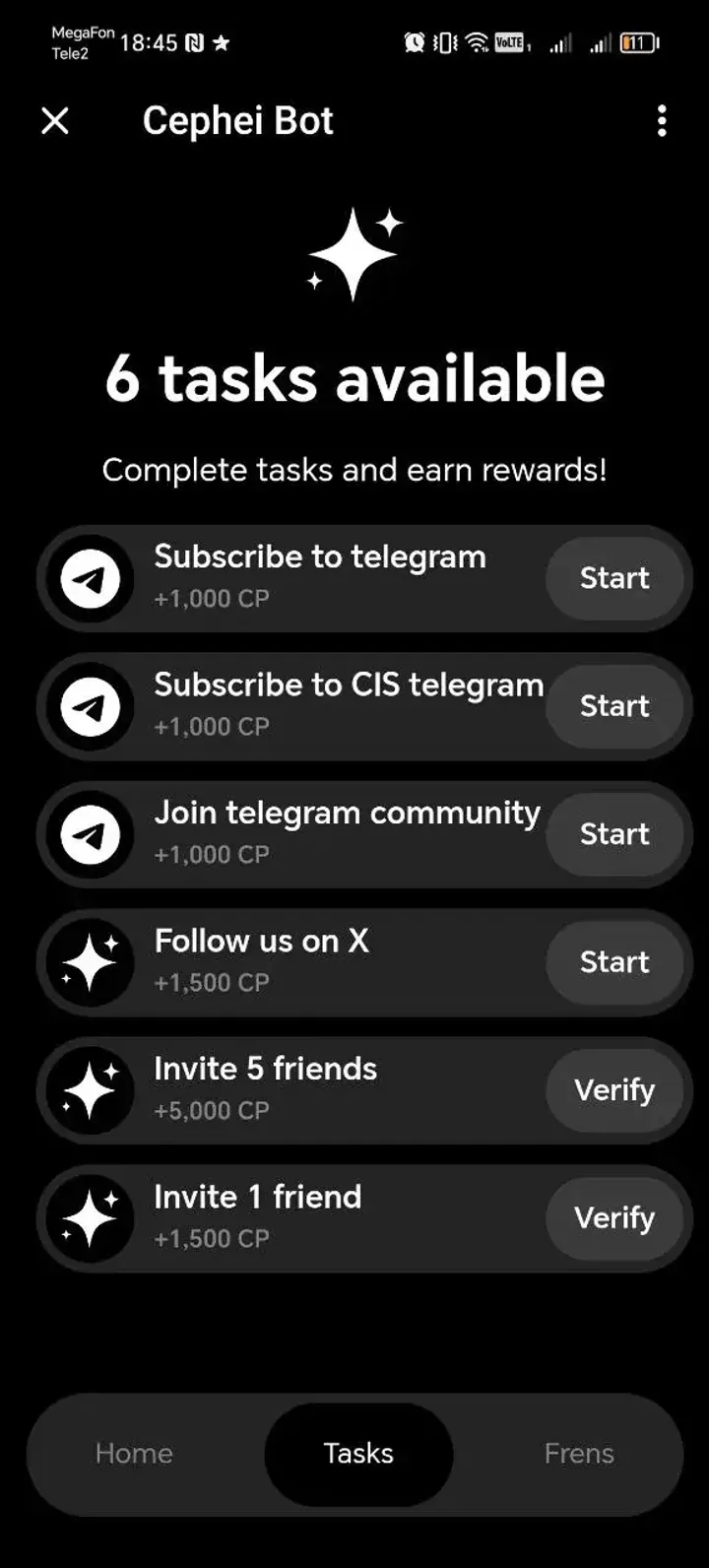Open the three-dot overflow menu
The width and height of the screenshot is (709, 1568).
(x=662, y=120)
